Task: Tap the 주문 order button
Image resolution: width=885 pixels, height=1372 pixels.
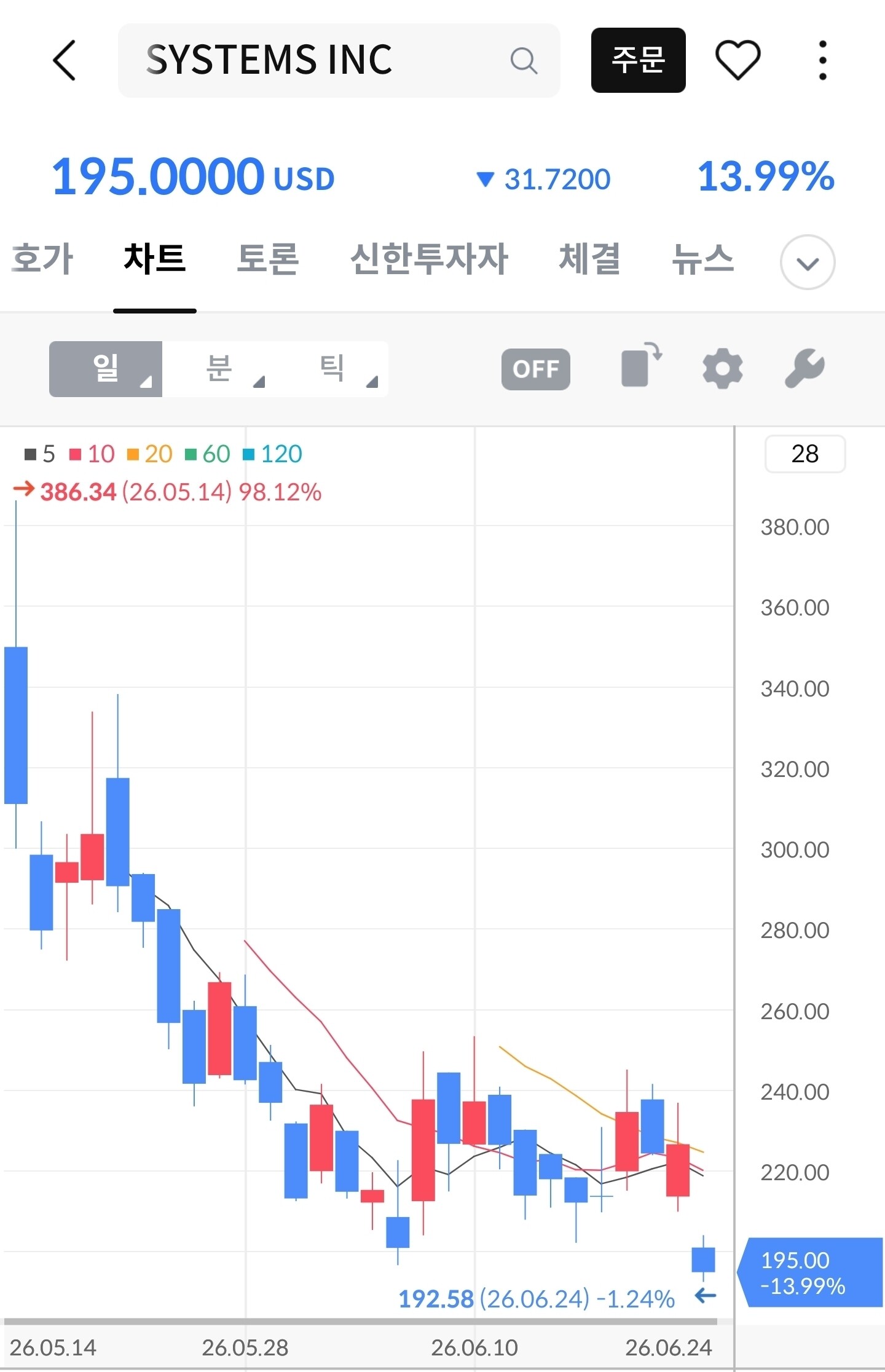Action: [638, 60]
